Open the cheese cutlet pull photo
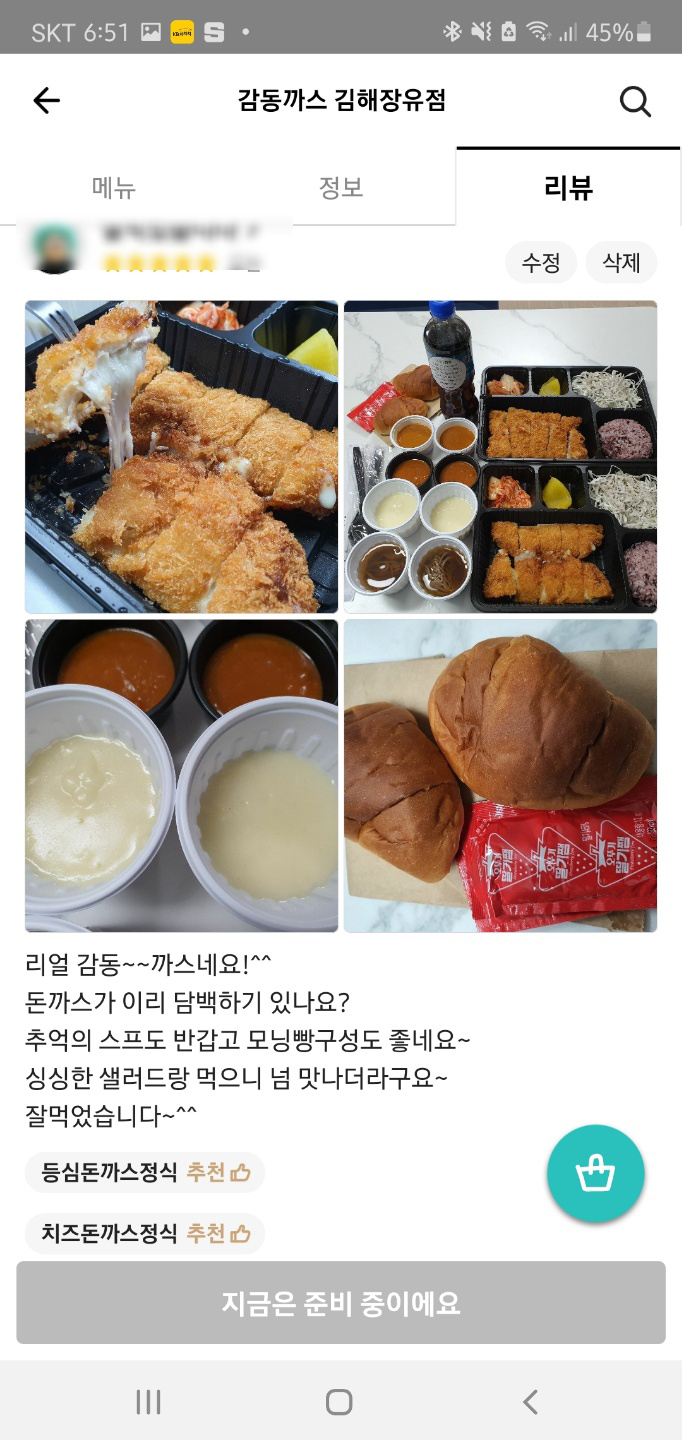This screenshot has width=682, height=1440. 181,457
